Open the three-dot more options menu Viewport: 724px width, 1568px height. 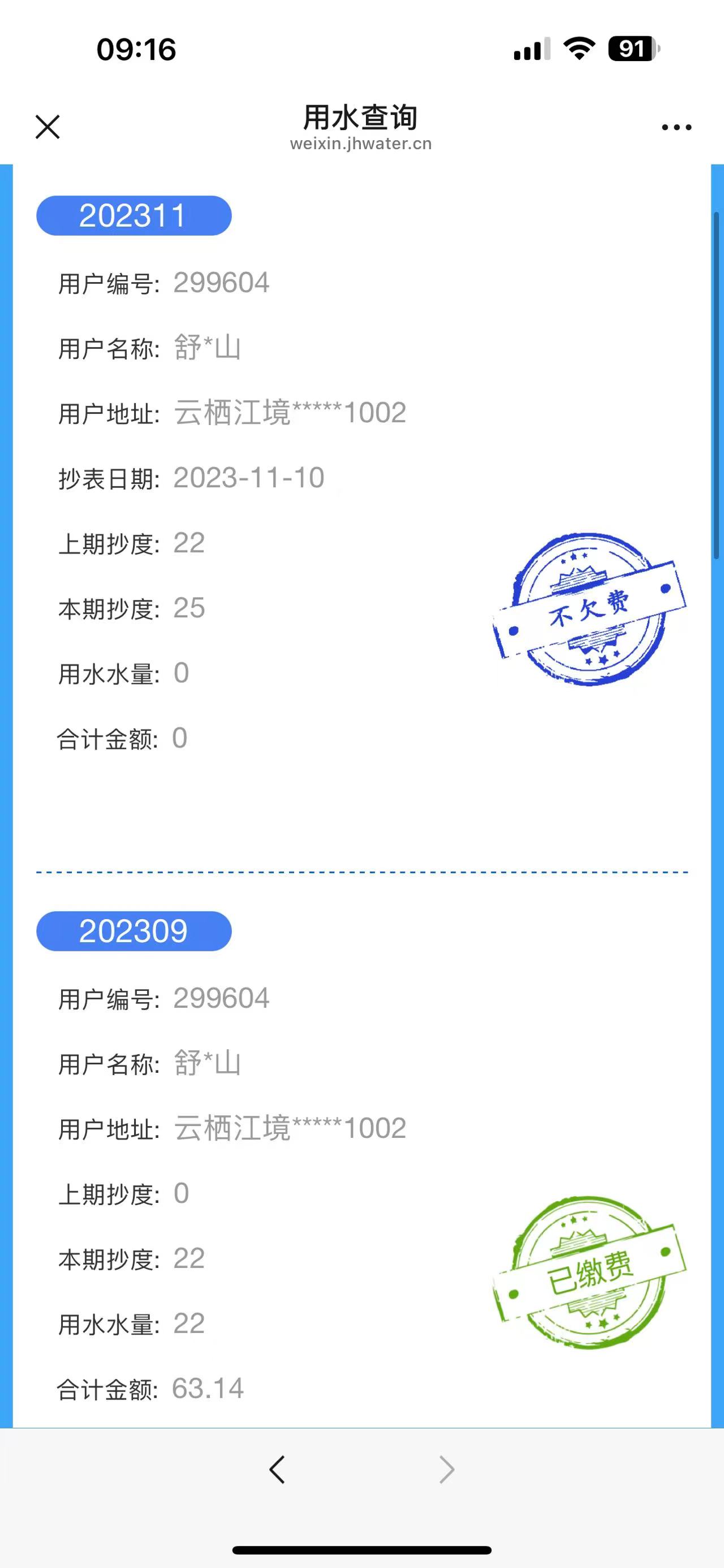676,127
